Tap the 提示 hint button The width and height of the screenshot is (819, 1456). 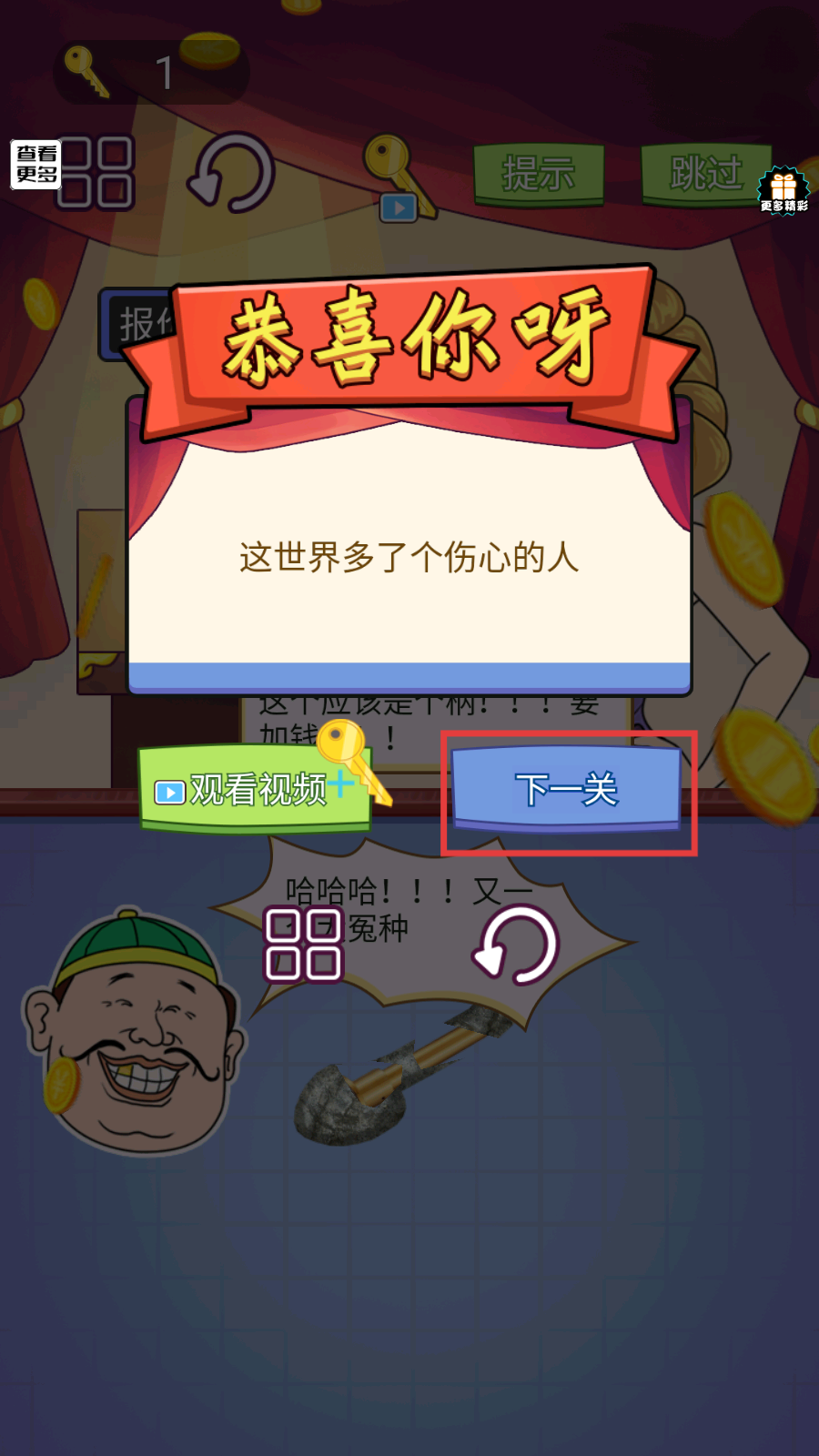click(x=538, y=173)
